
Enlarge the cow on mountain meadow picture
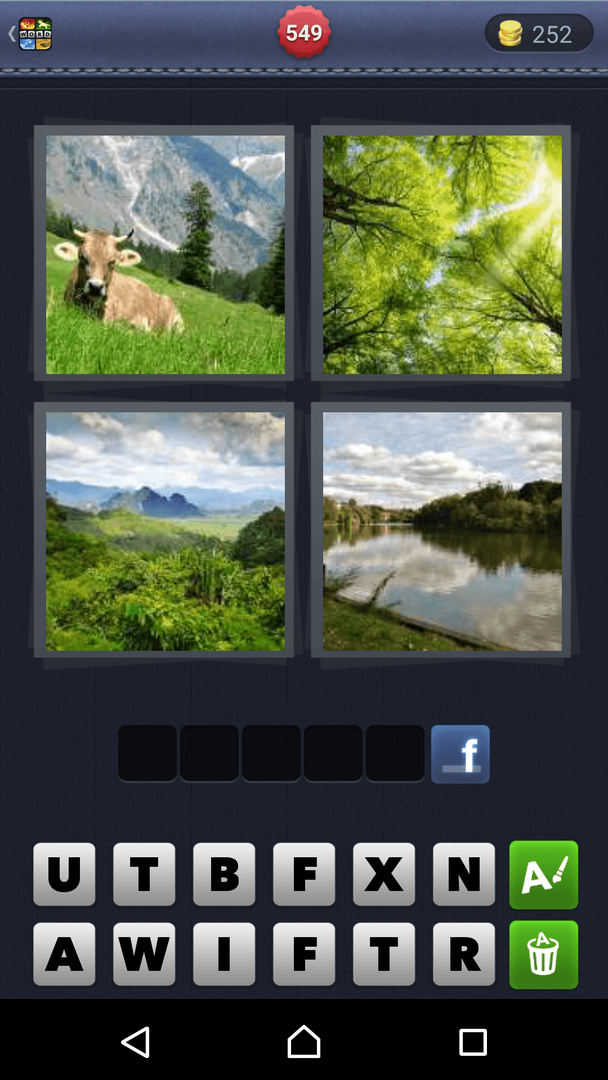point(165,254)
